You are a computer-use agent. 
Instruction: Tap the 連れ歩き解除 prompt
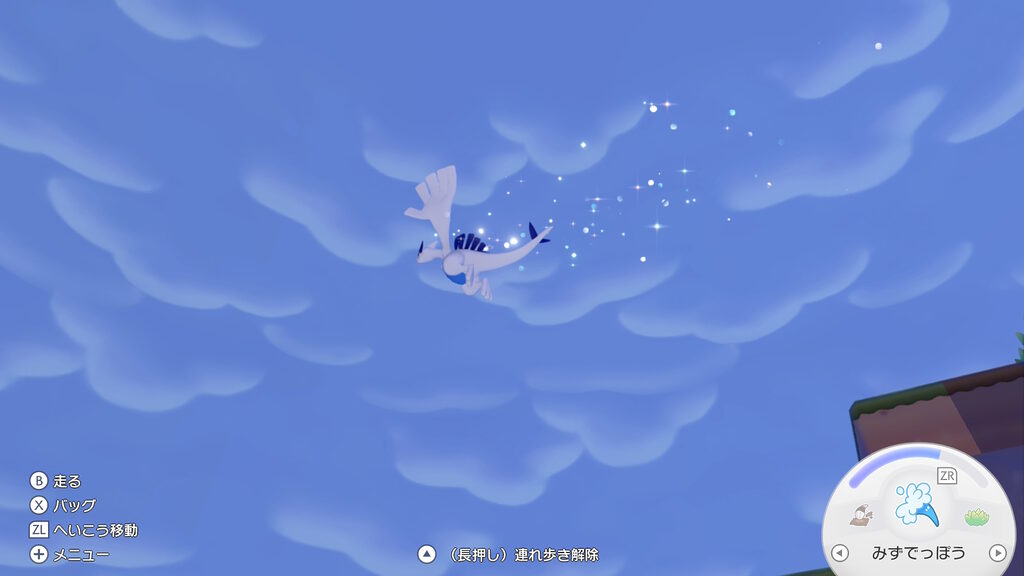click(508, 554)
